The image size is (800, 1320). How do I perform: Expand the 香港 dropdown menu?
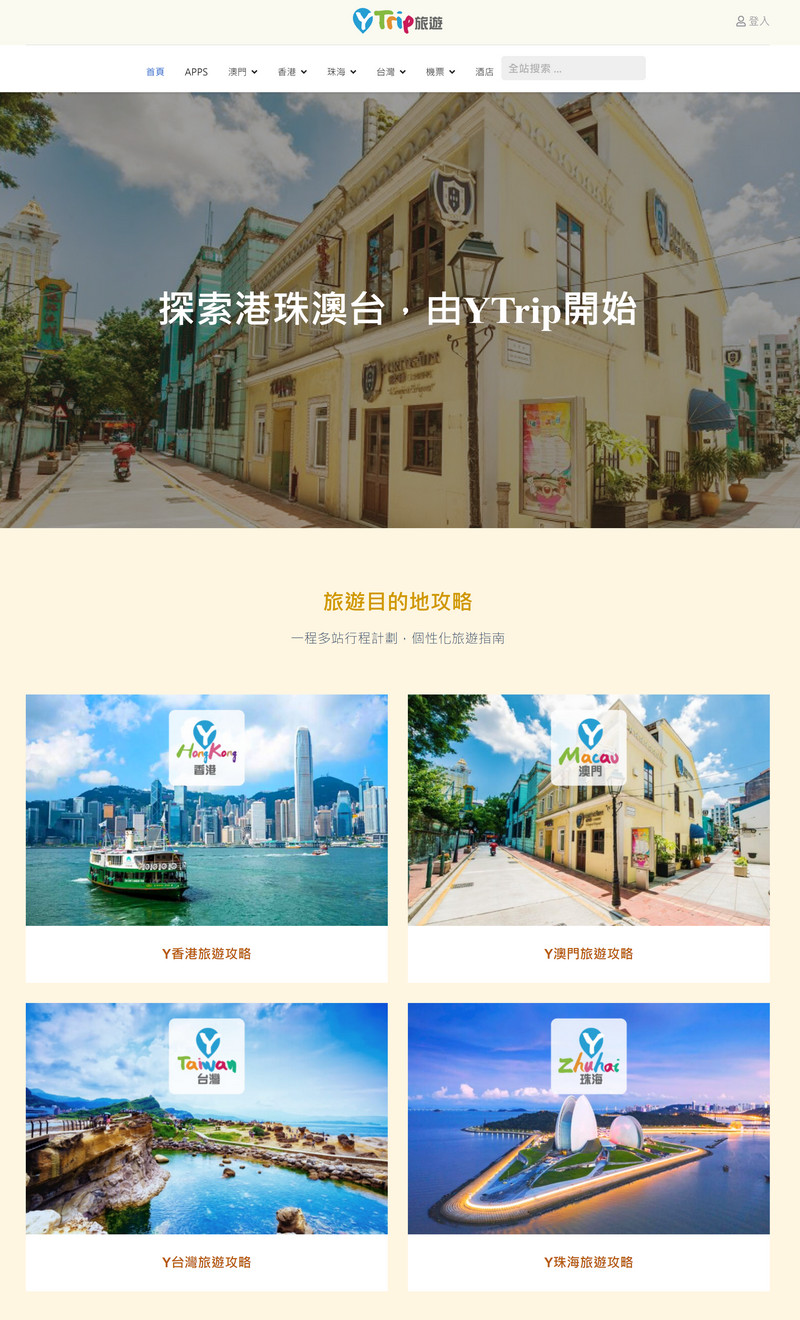pyautogui.click(x=292, y=72)
